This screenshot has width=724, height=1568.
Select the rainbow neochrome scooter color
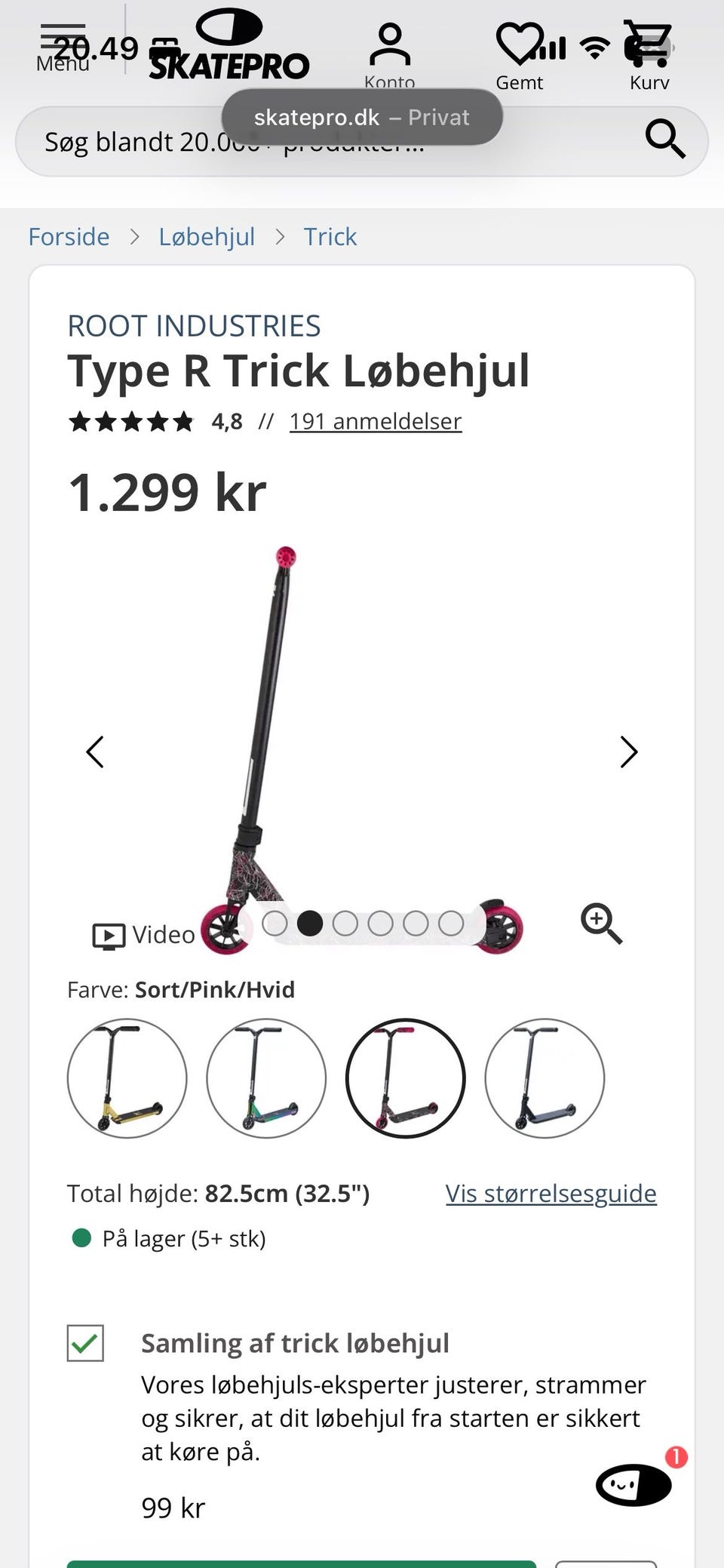[x=266, y=1078]
